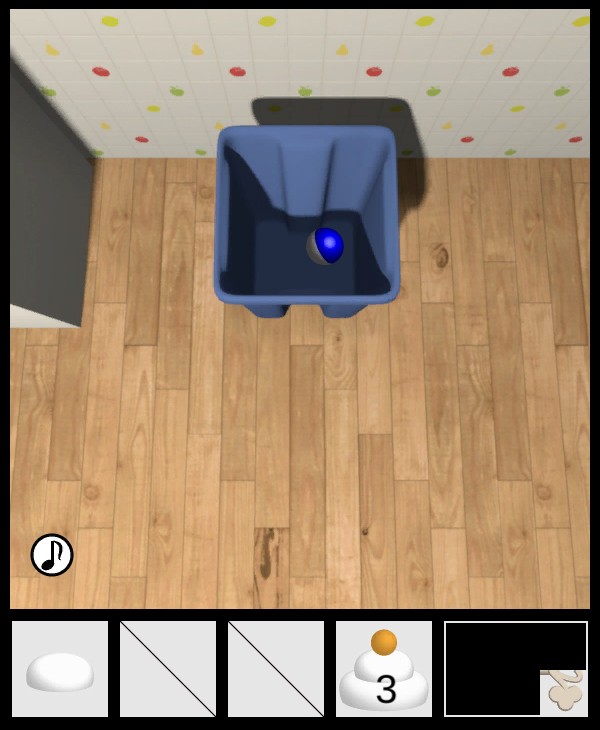The width and height of the screenshot is (600, 730).
Task: Pick up the blue ball in the bin
Action: [x=325, y=246]
